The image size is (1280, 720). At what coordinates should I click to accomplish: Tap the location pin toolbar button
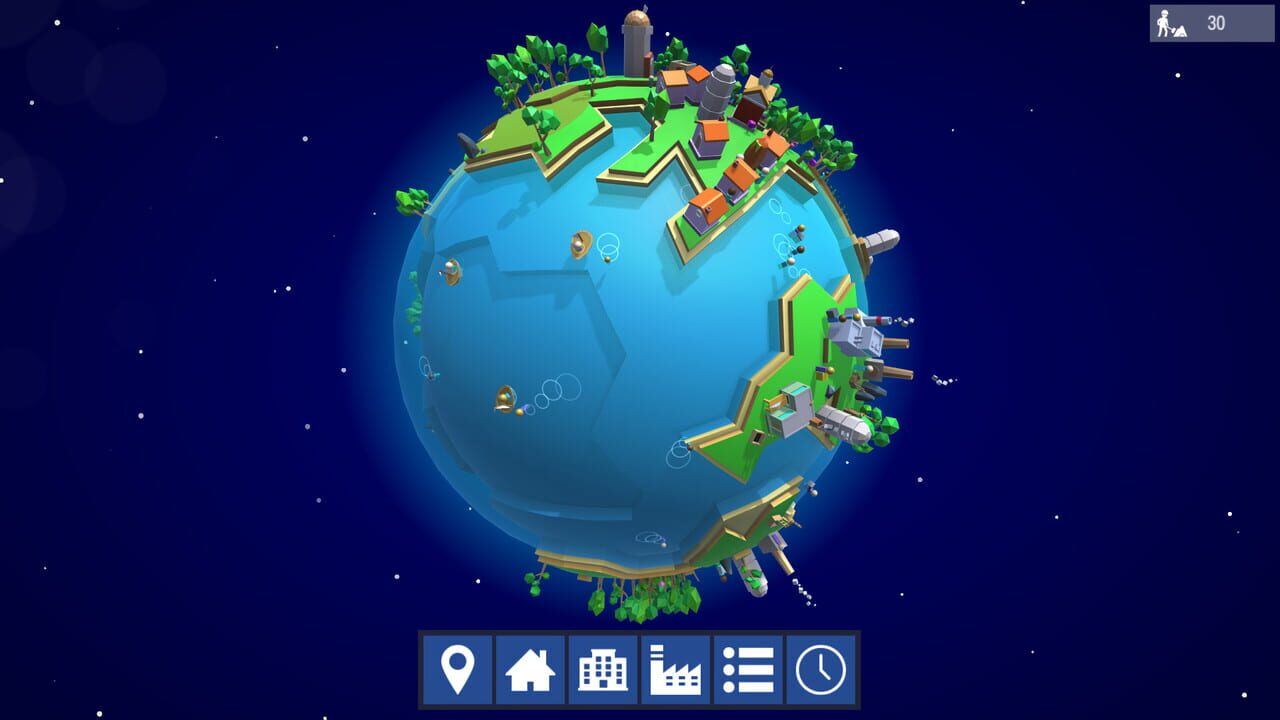(458, 669)
